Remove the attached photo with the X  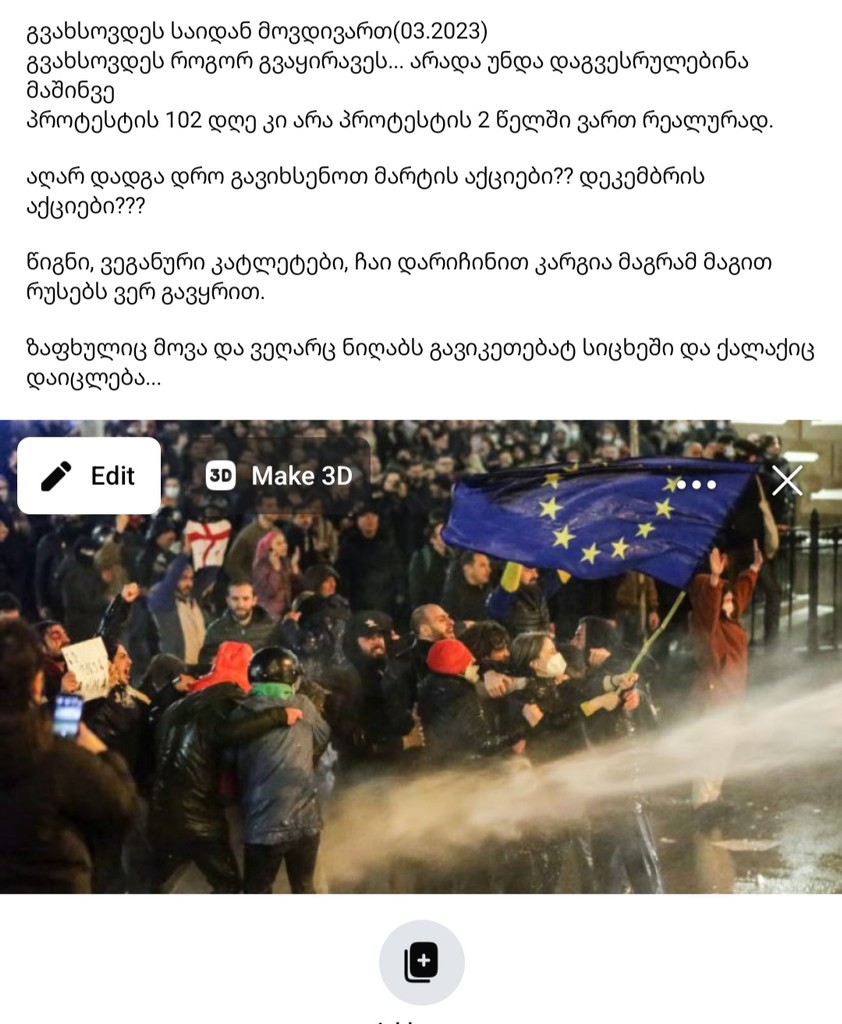click(x=787, y=481)
